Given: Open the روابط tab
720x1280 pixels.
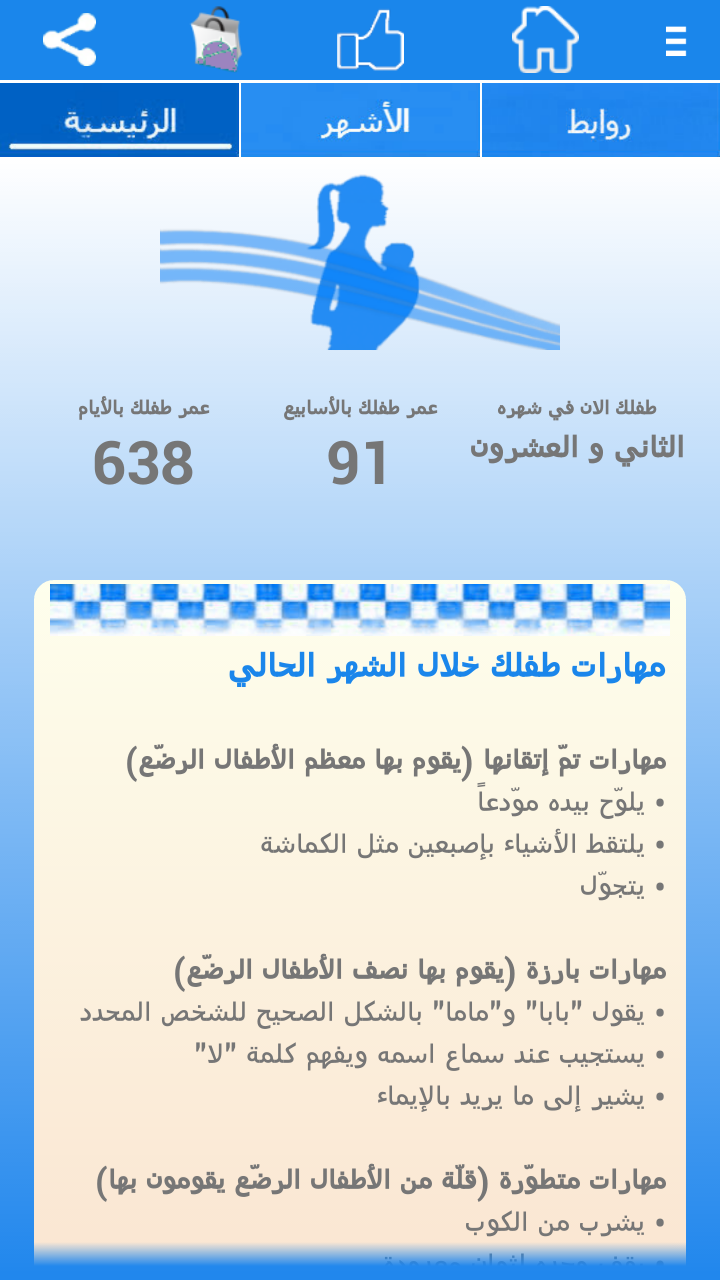Looking at the screenshot, I should coord(600,121).
